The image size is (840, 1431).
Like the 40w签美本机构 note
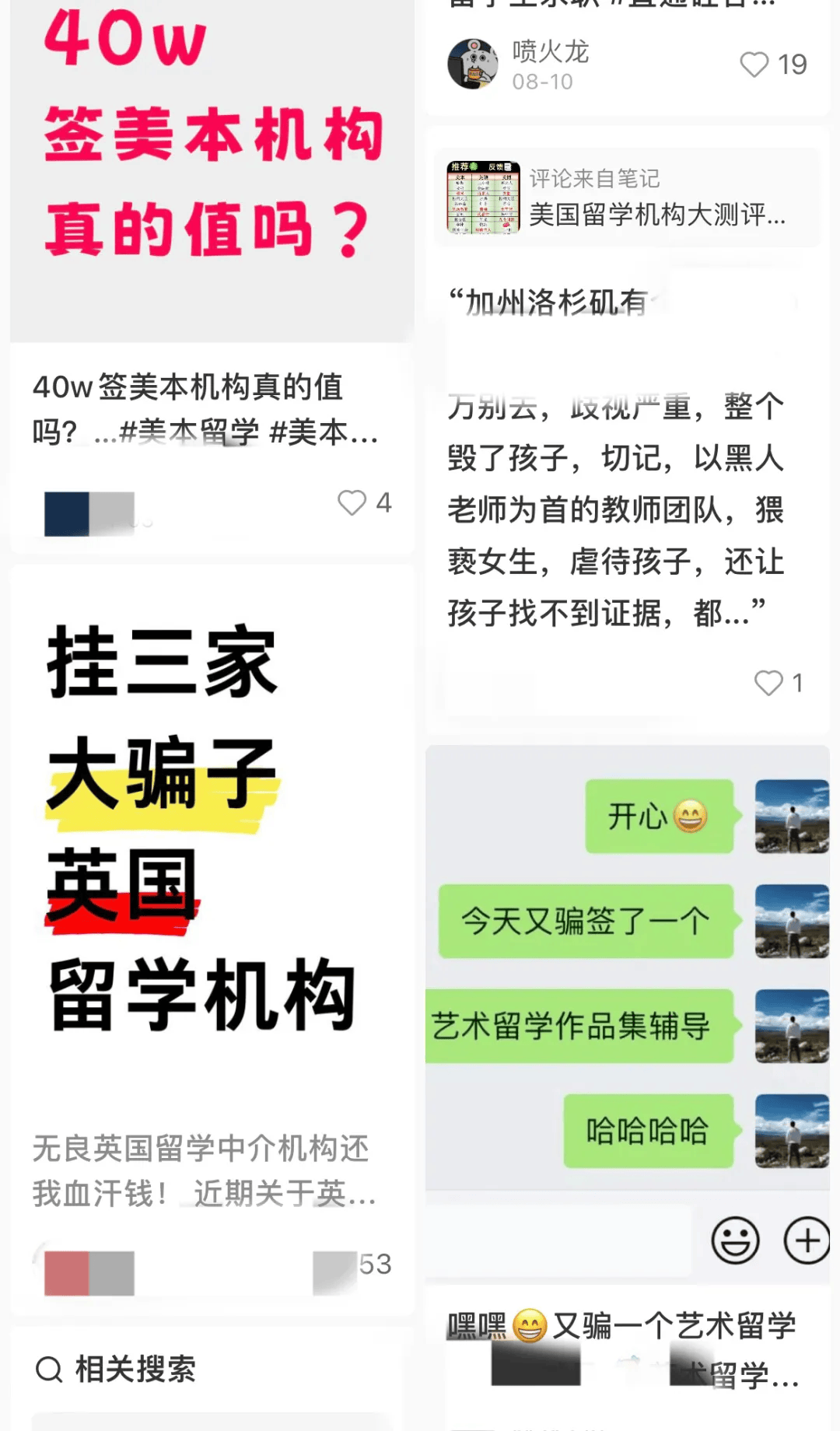[x=352, y=503]
